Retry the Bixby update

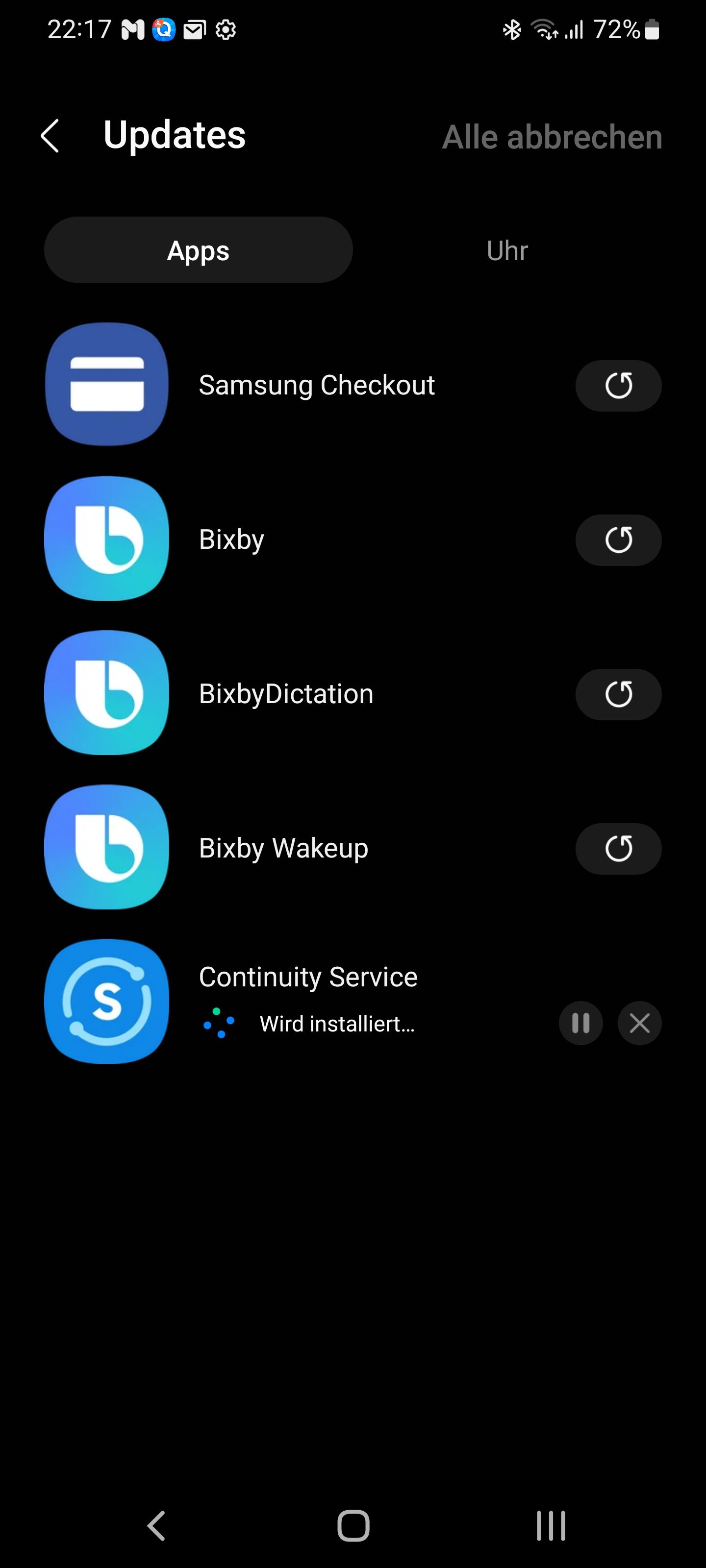coord(618,540)
